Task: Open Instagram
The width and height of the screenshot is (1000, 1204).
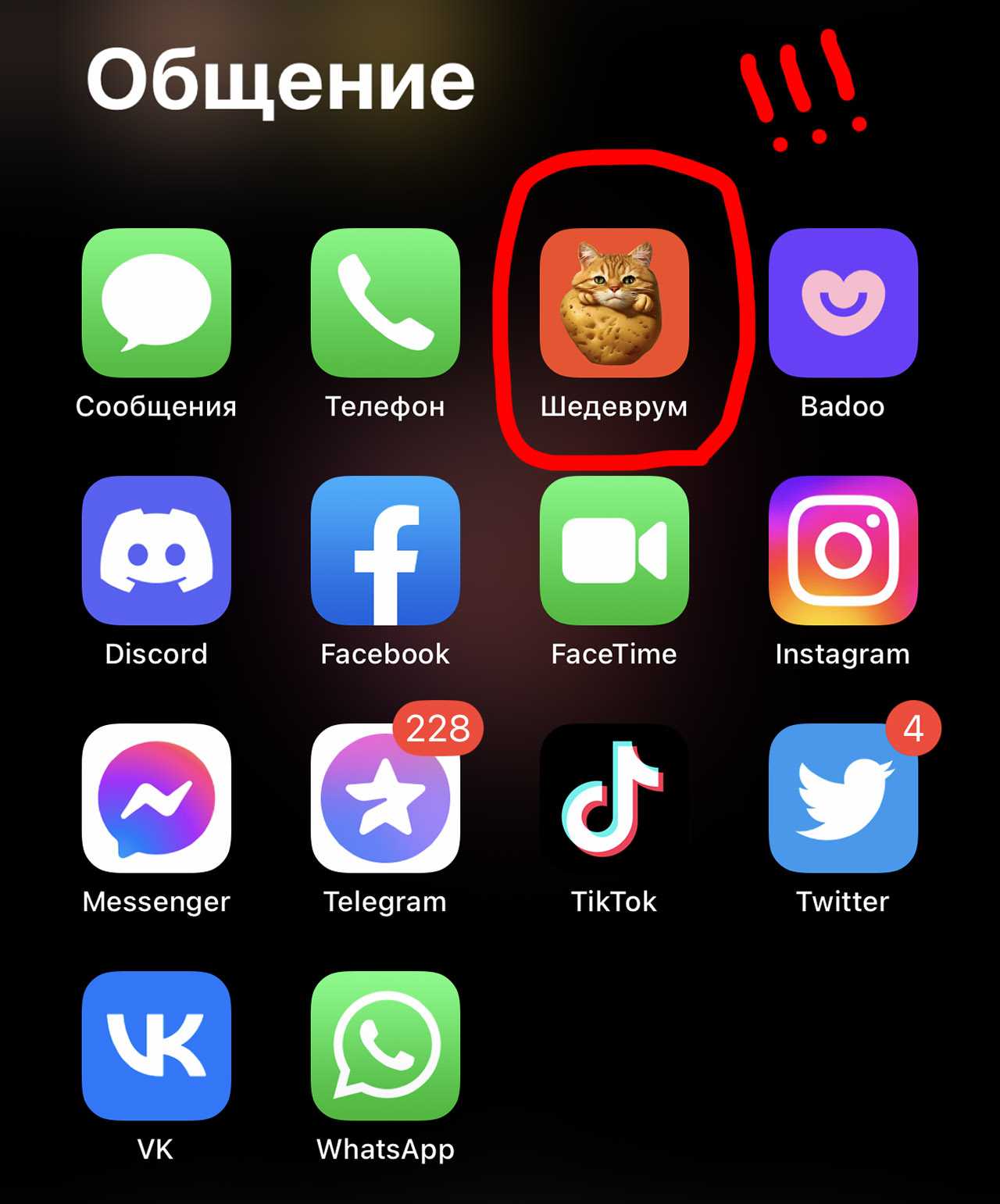Action: pos(843,551)
